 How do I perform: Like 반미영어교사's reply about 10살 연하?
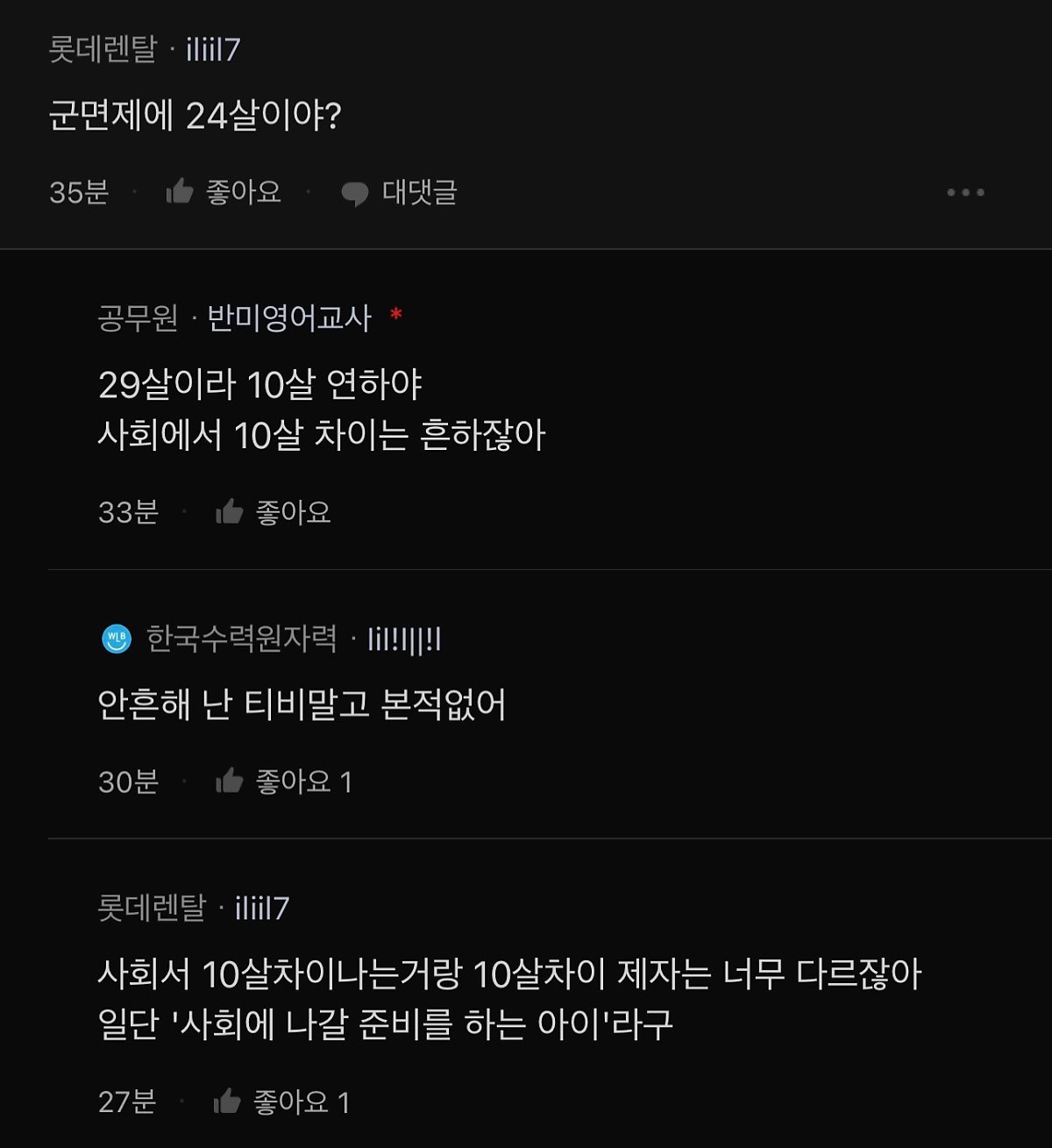(x=273, y=512)
